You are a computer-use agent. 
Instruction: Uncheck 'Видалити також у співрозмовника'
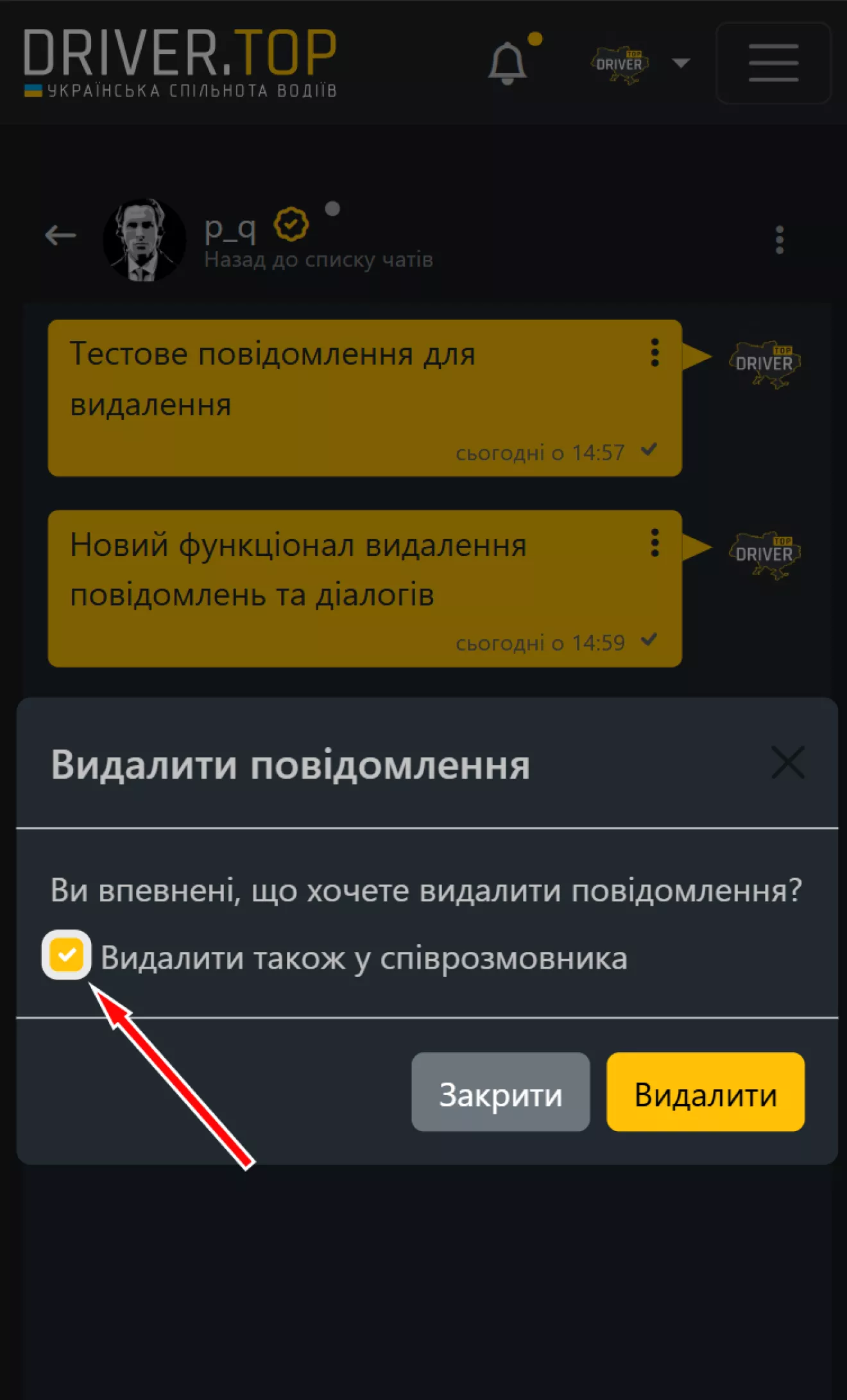pyautogui.click(x=67, y=955)
